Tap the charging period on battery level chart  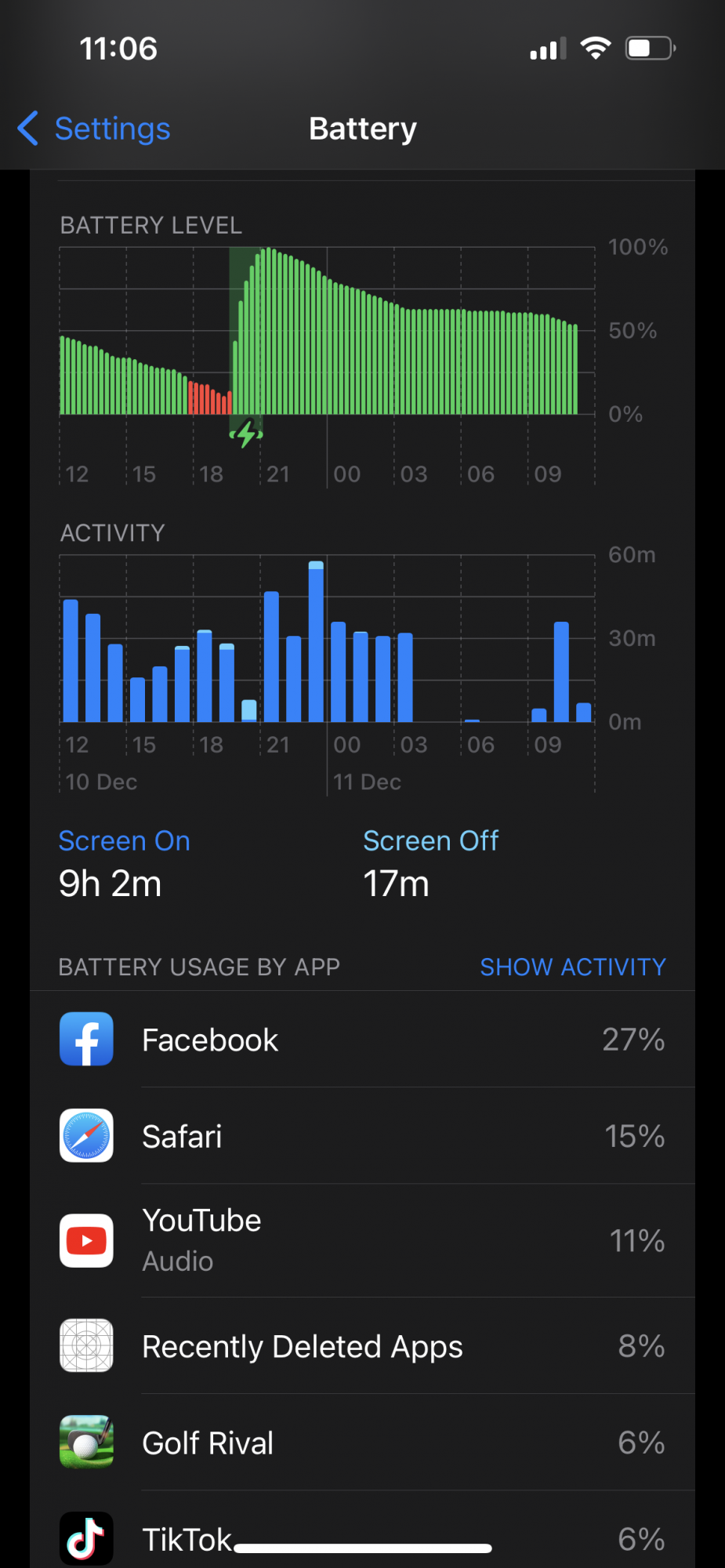point(246,337)
